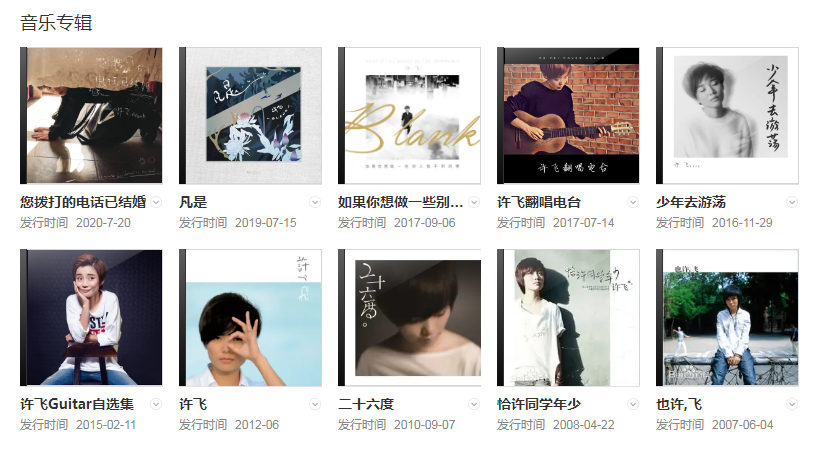Expand the arrow next to 凡是

tap(315, 202)
